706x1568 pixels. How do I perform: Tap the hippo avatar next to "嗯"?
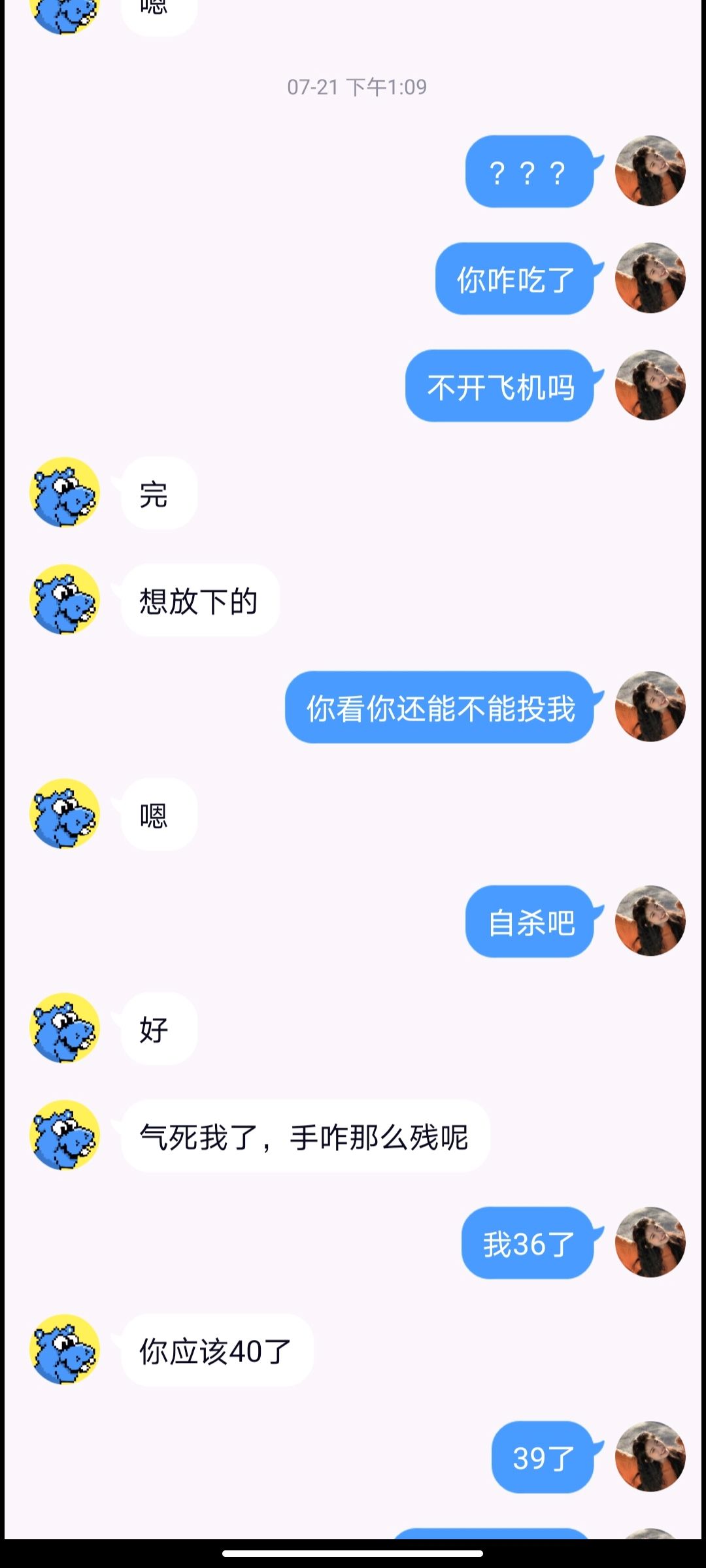tap(63, 812)
